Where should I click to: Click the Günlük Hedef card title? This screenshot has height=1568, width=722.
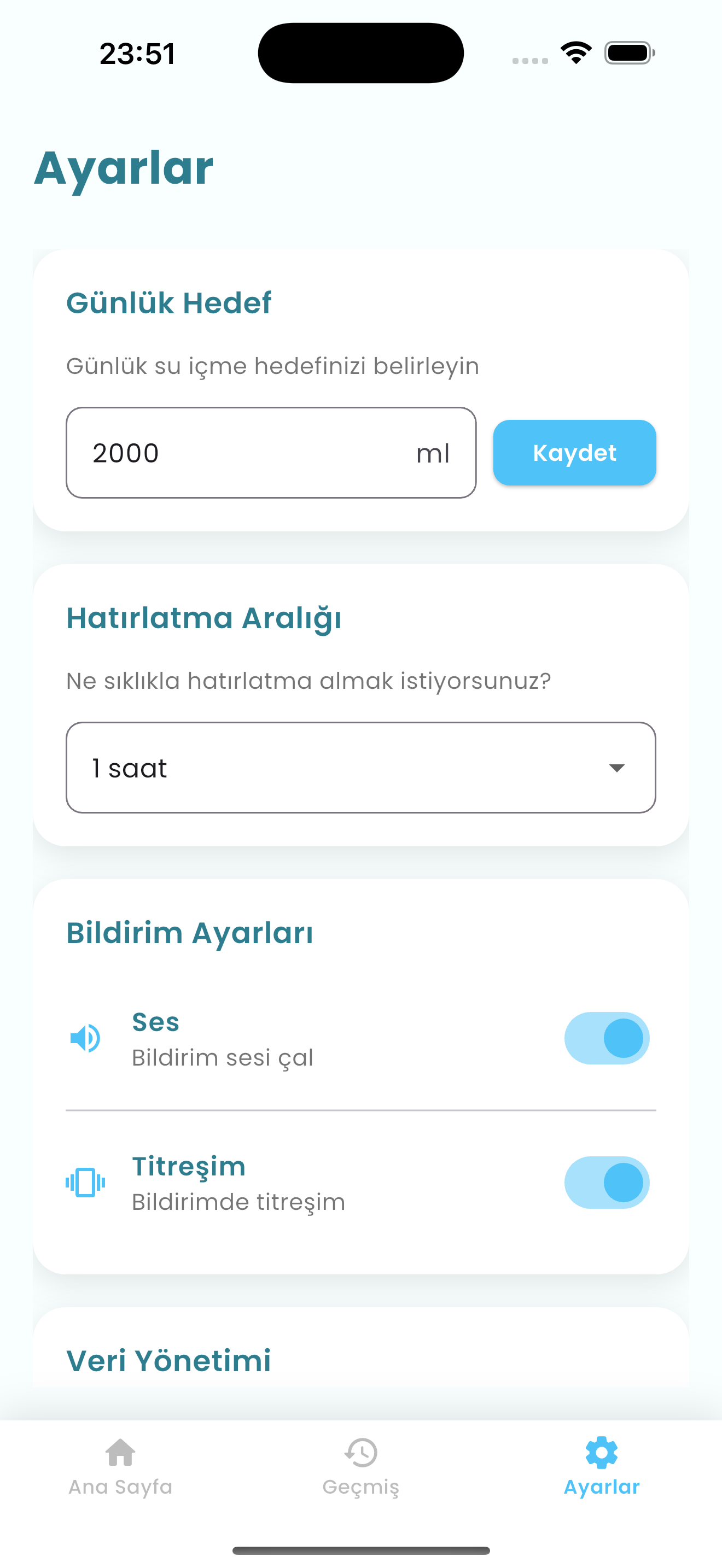coord(169,302)
